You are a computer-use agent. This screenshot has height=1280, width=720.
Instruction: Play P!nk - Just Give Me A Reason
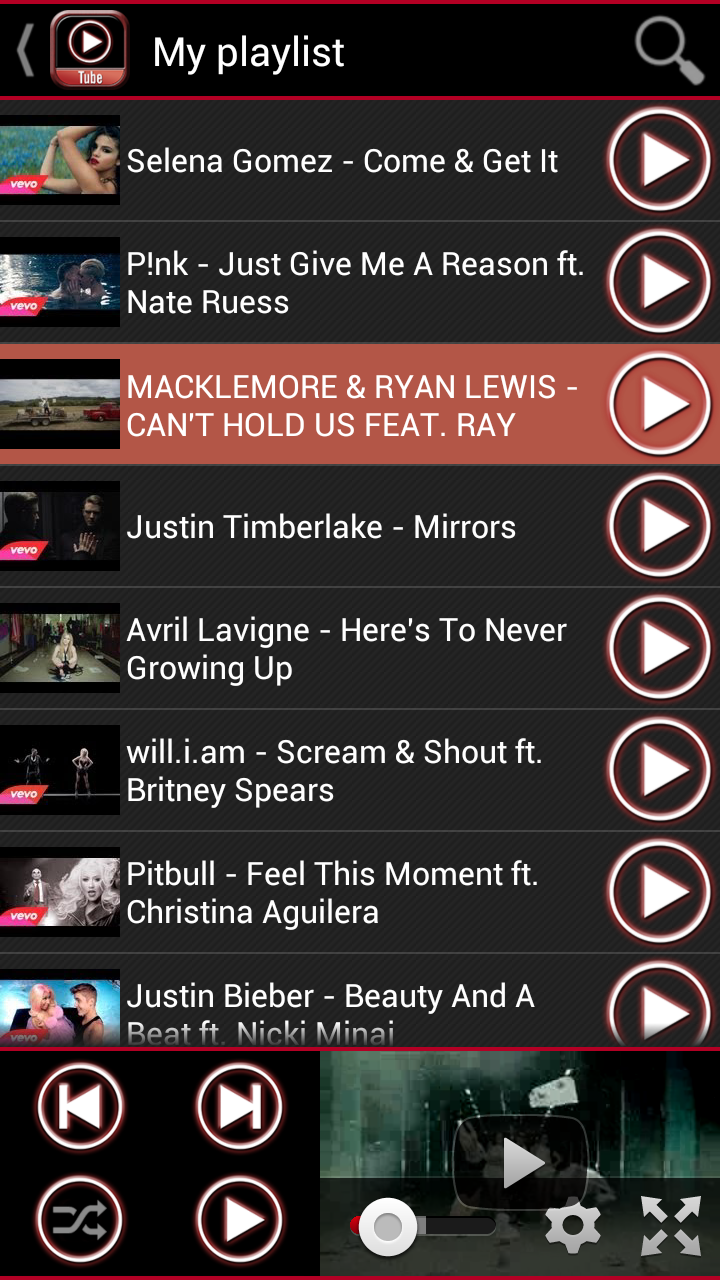coord(660,282)
